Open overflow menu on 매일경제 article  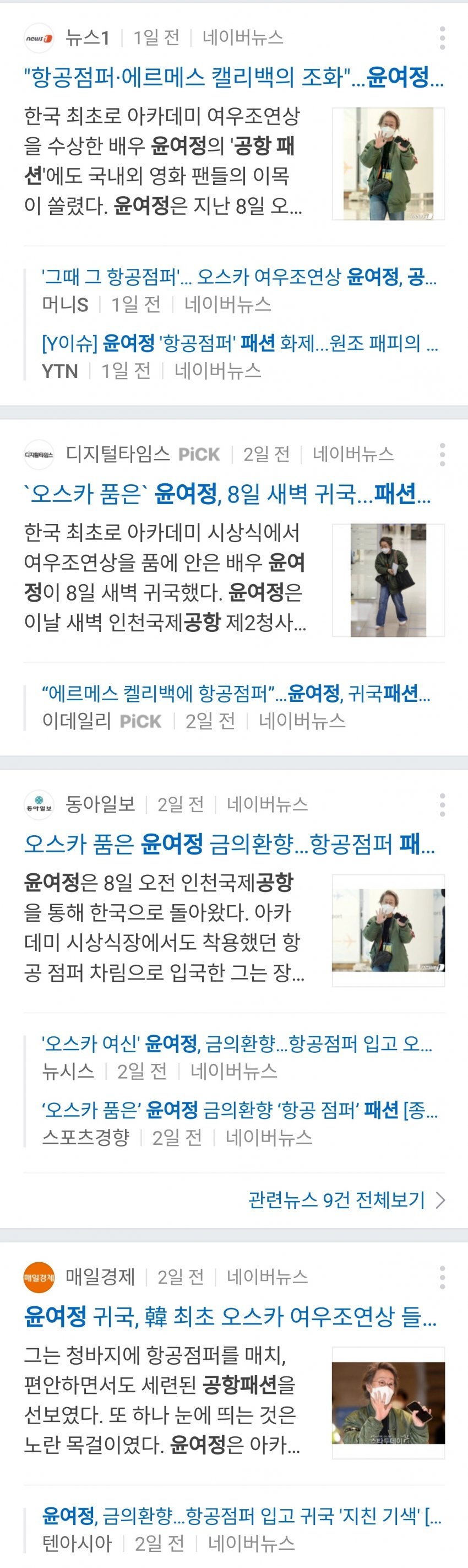point(443,1277)
